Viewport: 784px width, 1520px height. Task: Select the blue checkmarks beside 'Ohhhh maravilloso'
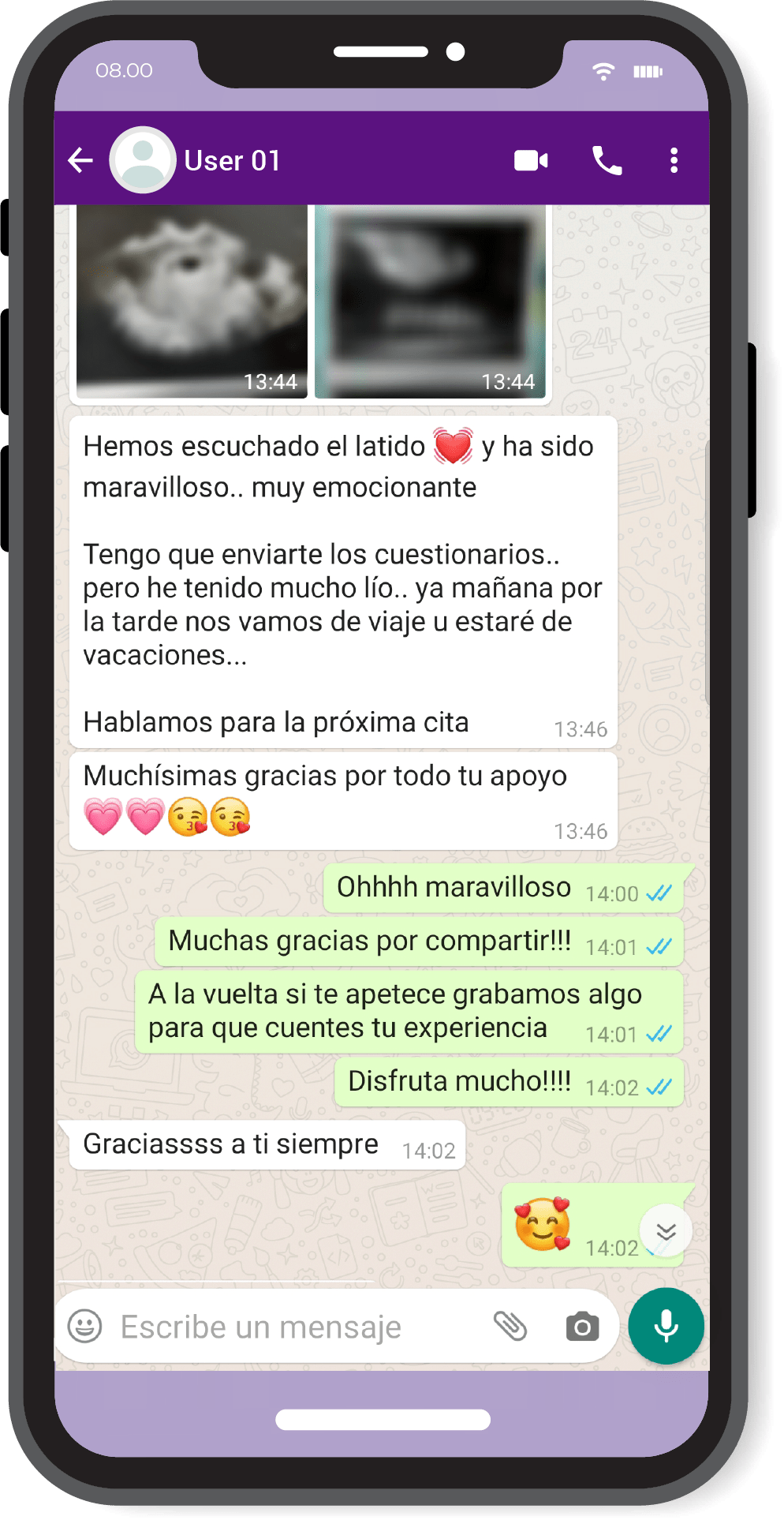tap(659, 893)
